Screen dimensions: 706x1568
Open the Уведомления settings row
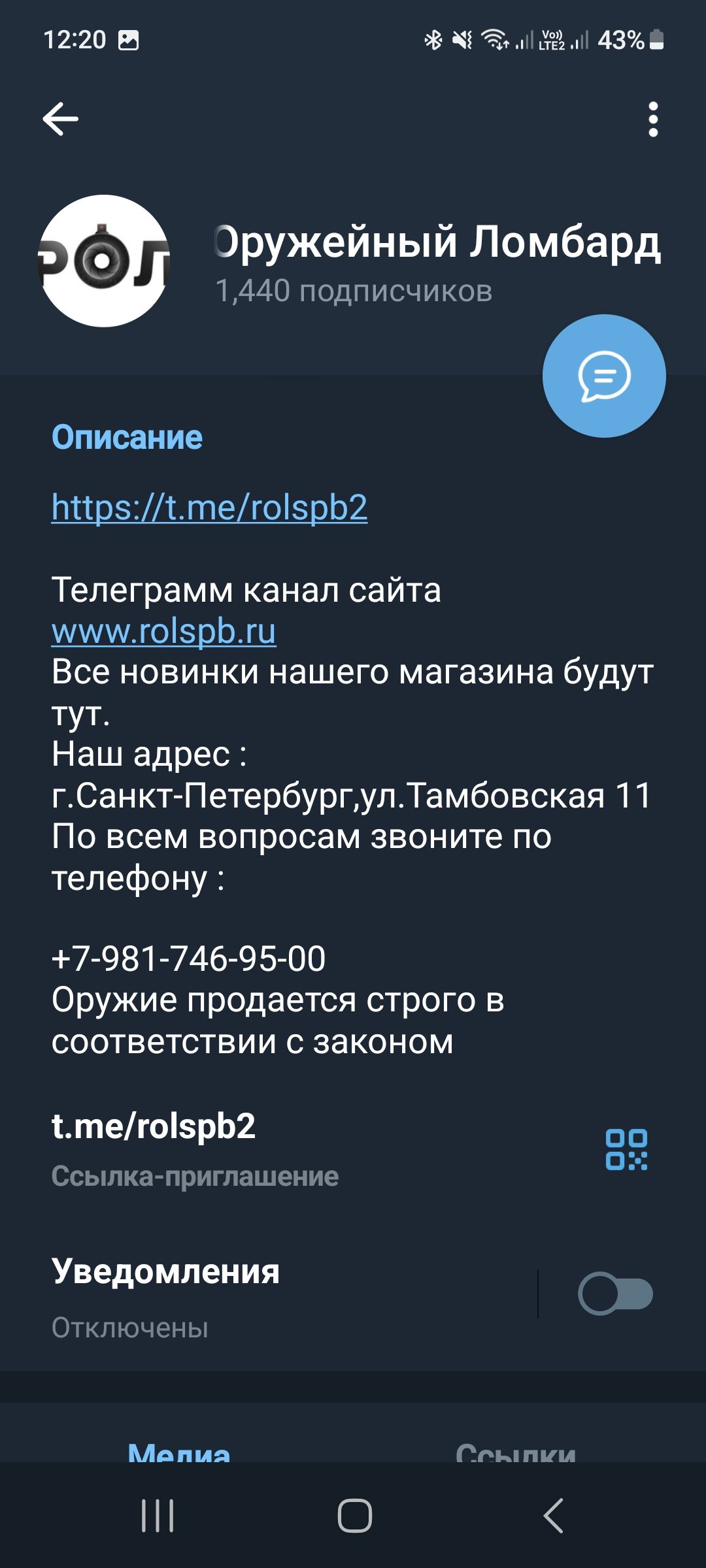click(x=261, y=1295)
